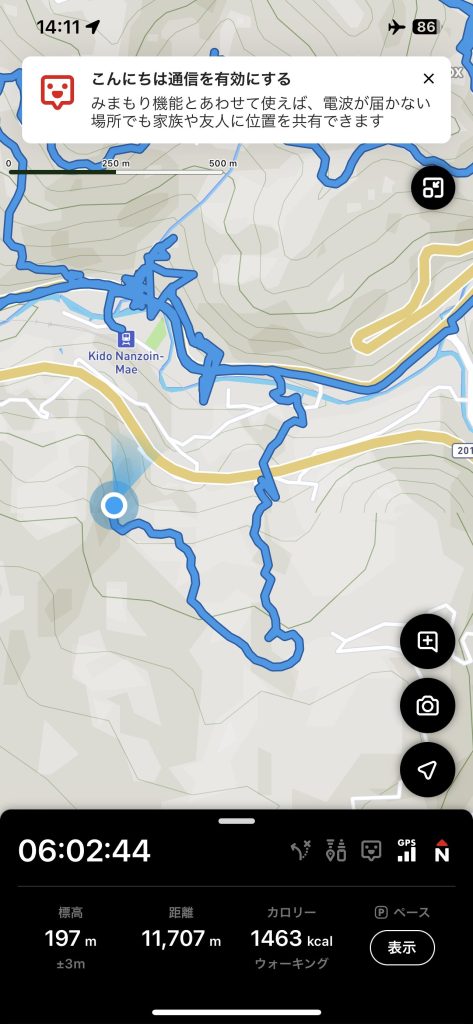Tap the route deviation alert icon
The width and height of the screenshot is (473, 1024).
pyautogui.click(x=301, y=850)
